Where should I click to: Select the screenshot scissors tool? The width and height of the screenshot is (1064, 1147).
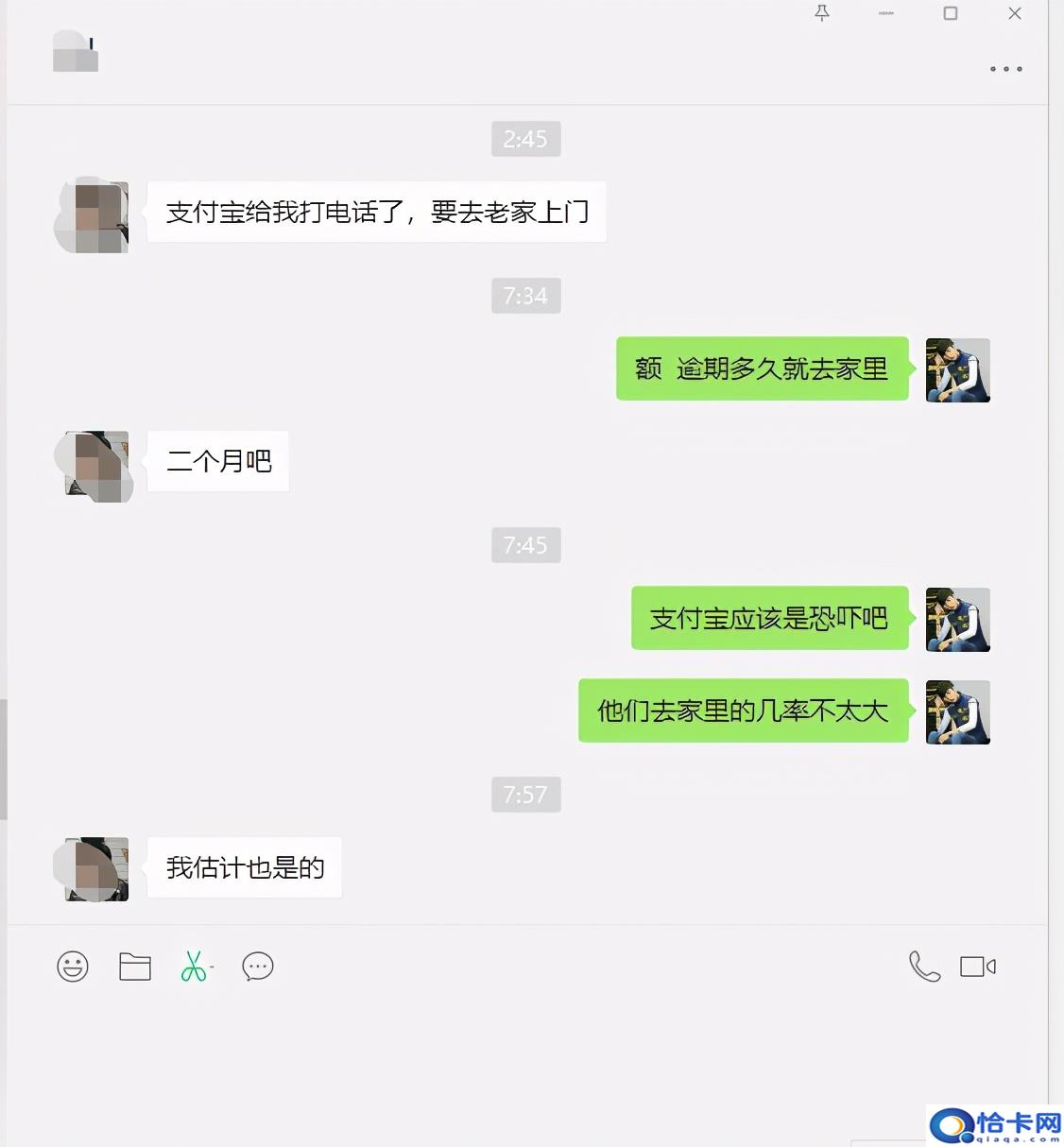point(193,966)
